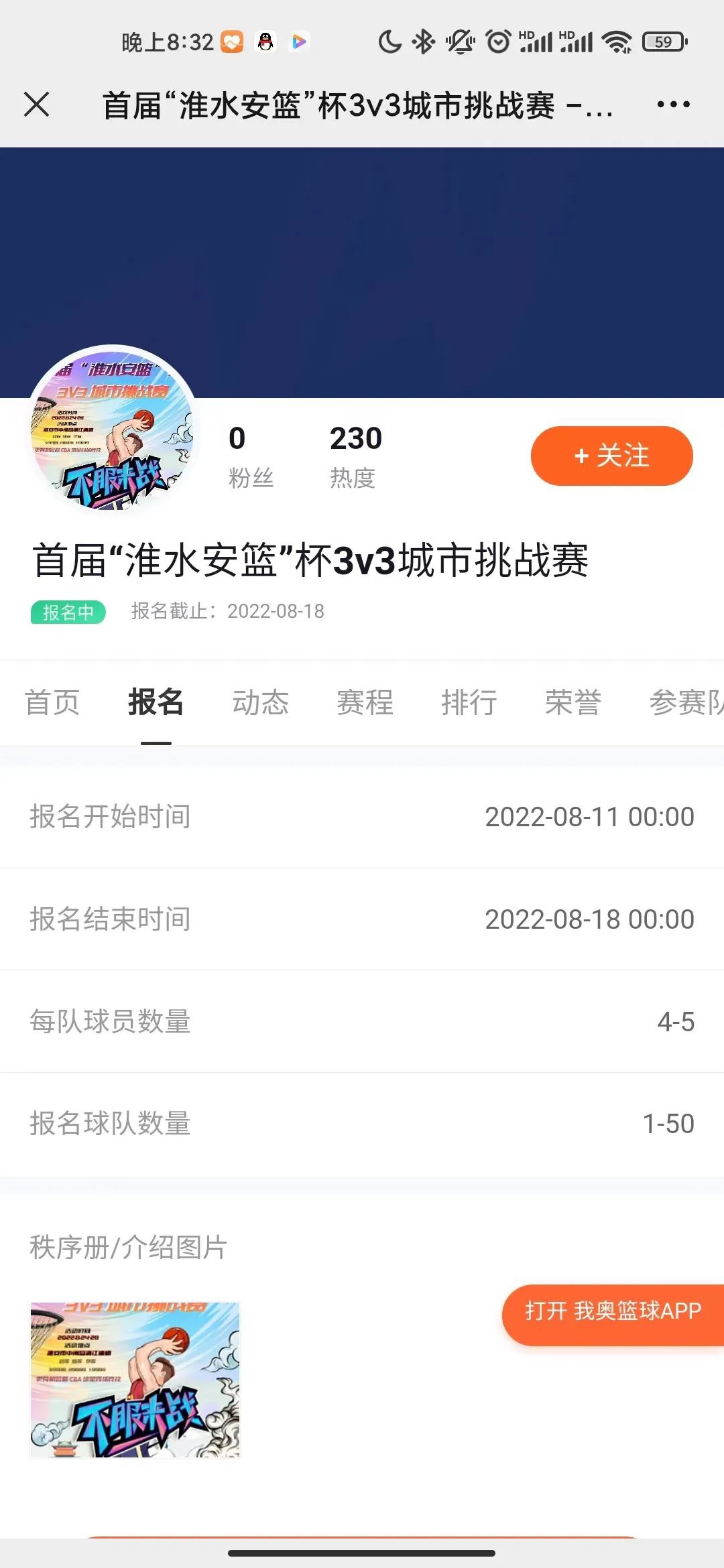View the 排行 rankings tab
This screenshot has height=1568, width=724.
pos(471,702)
